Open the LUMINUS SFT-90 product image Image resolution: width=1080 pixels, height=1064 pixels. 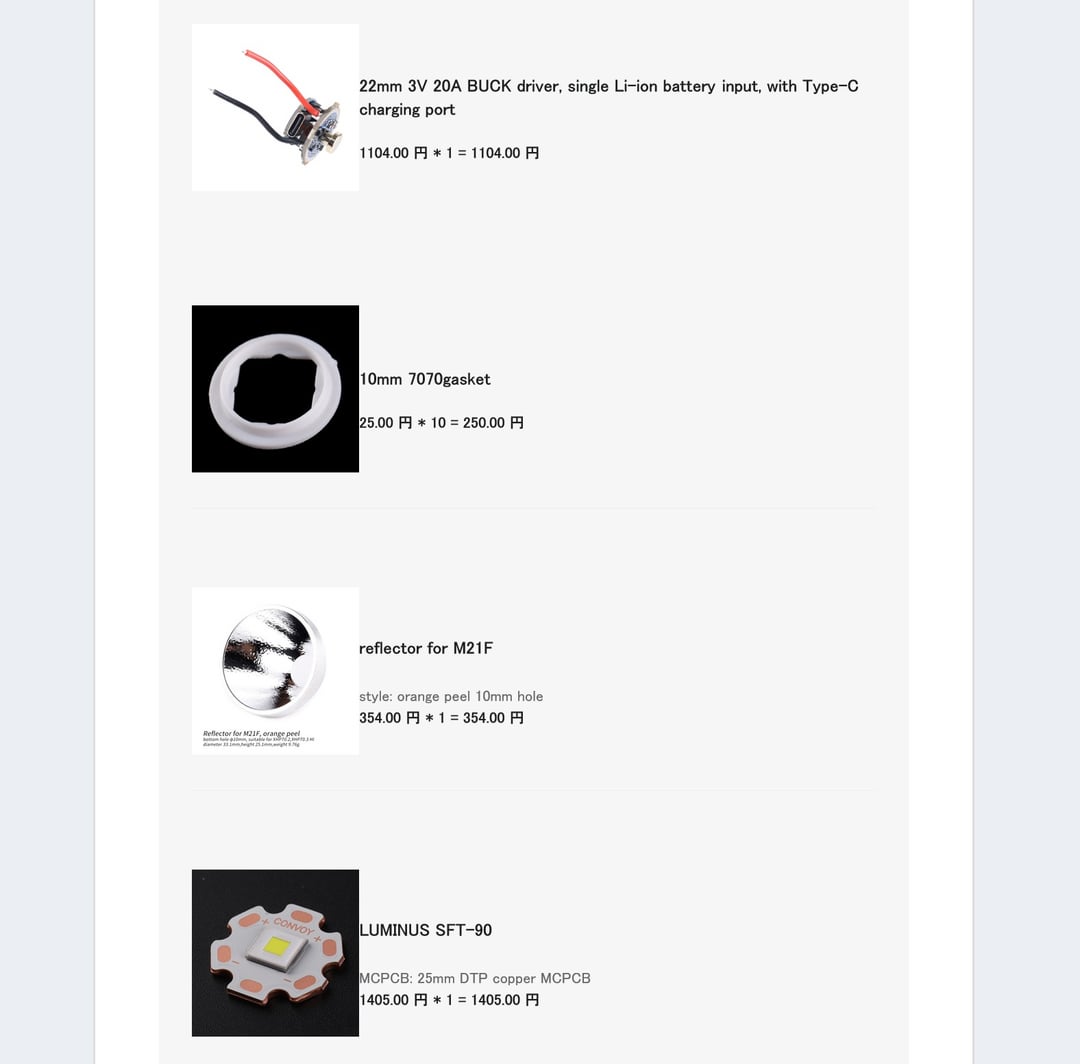(x=275, y=952)
